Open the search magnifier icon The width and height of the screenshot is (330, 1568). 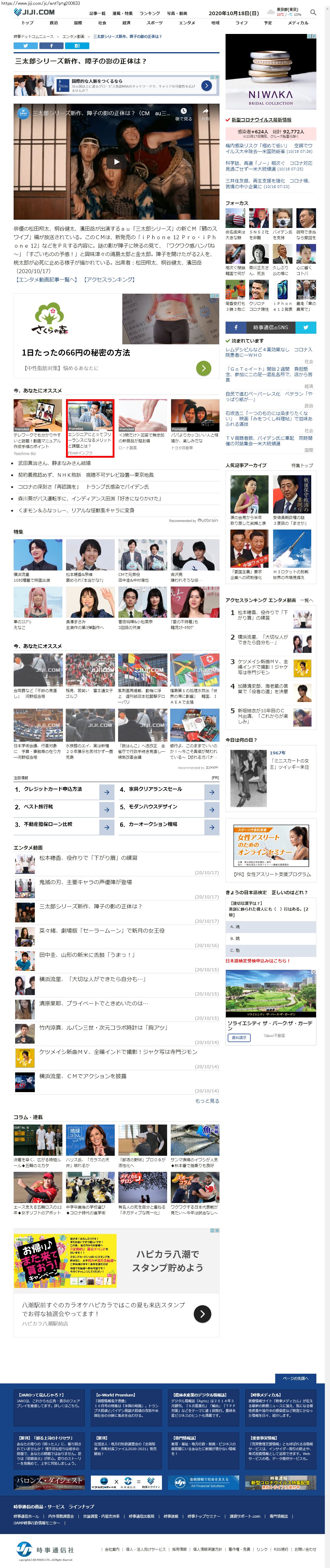click(313, 12)
